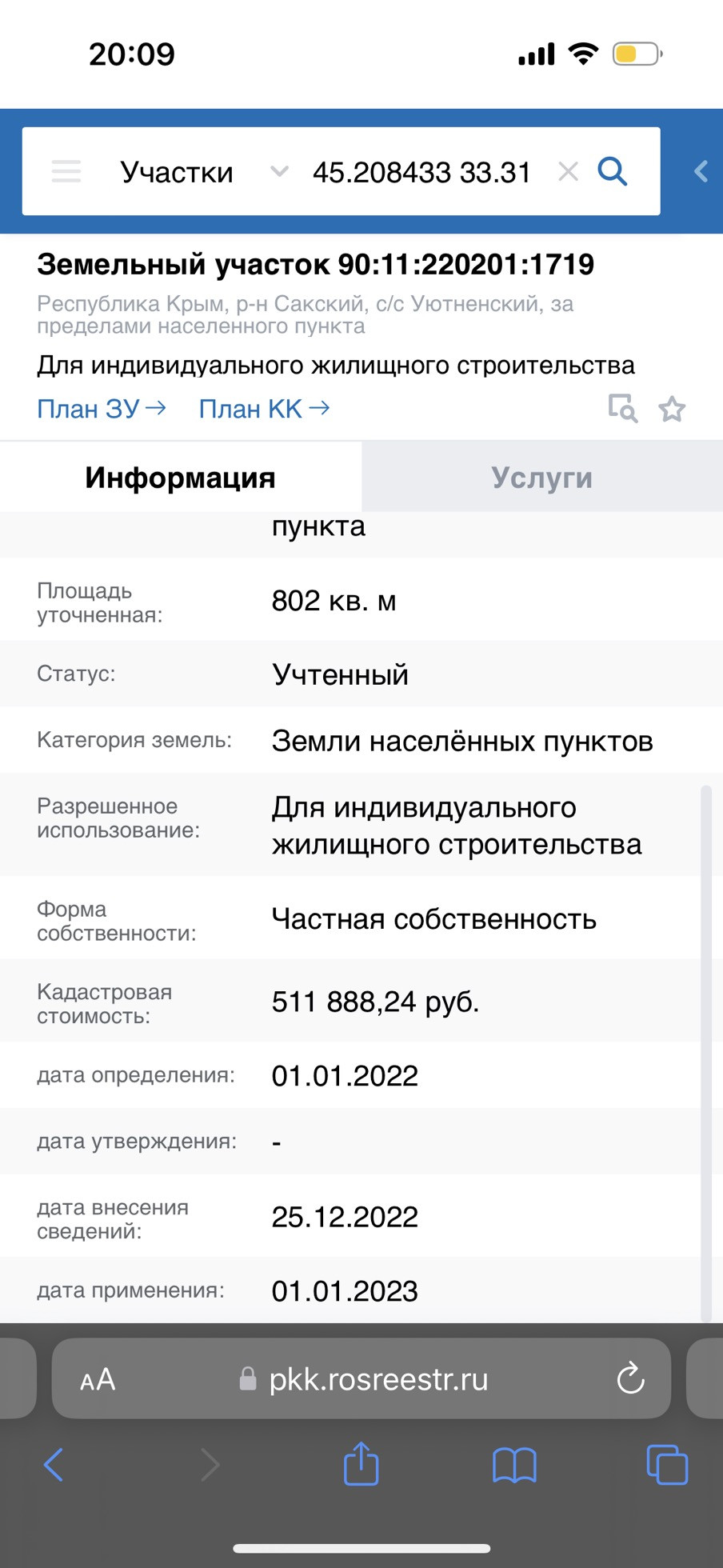Show open Safari tabs
This screenshot has height=1568, width=723.
coord(667,1465)
